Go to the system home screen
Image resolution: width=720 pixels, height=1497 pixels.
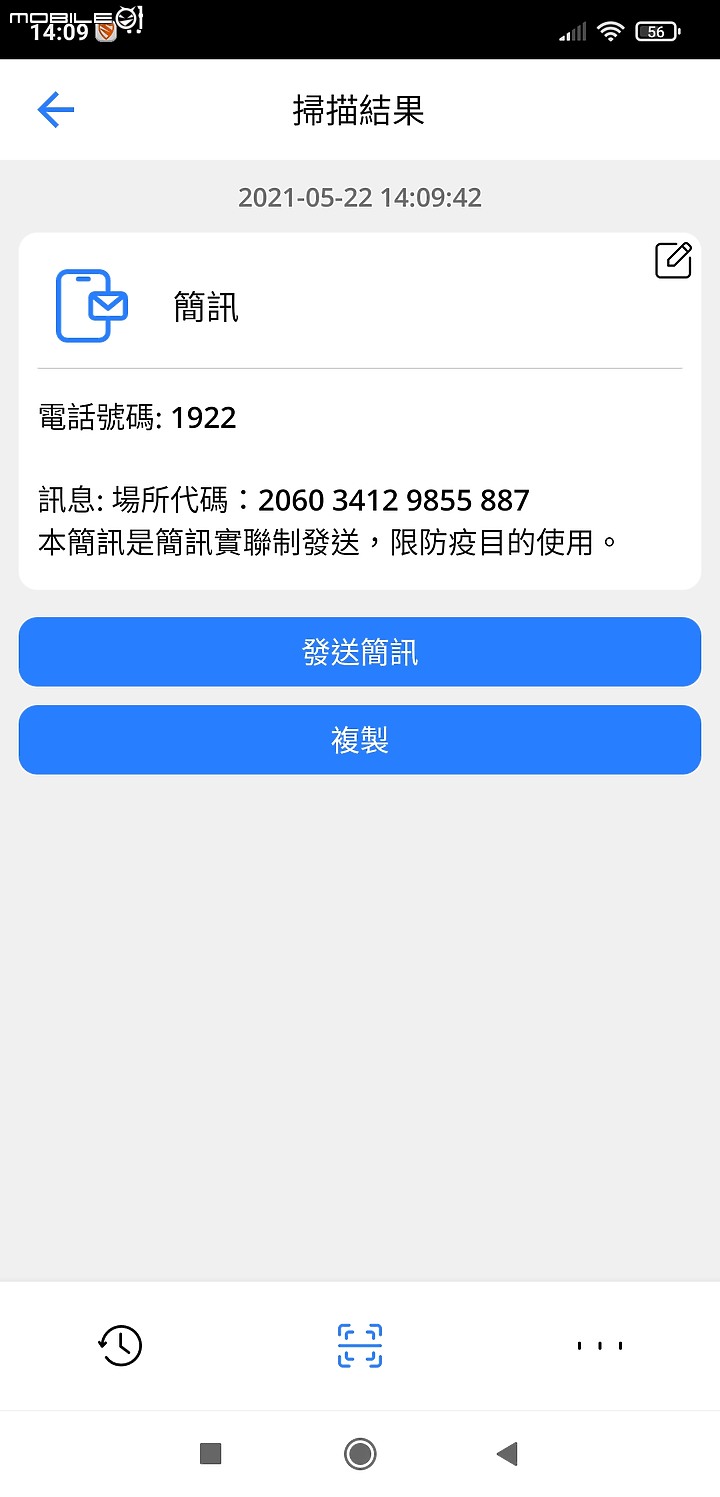[360, 1453]
